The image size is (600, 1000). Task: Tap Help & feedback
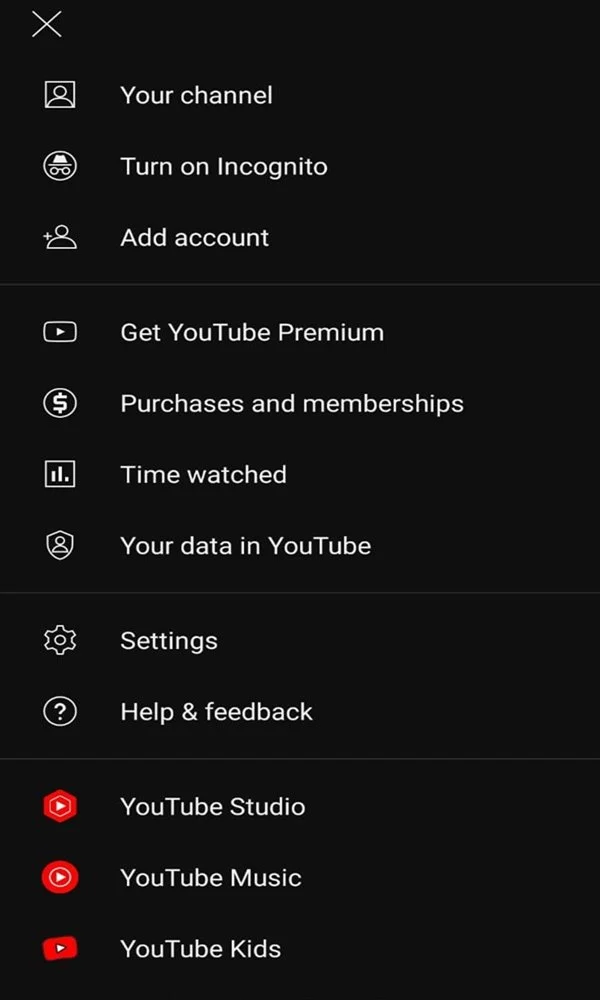(300, 712)
